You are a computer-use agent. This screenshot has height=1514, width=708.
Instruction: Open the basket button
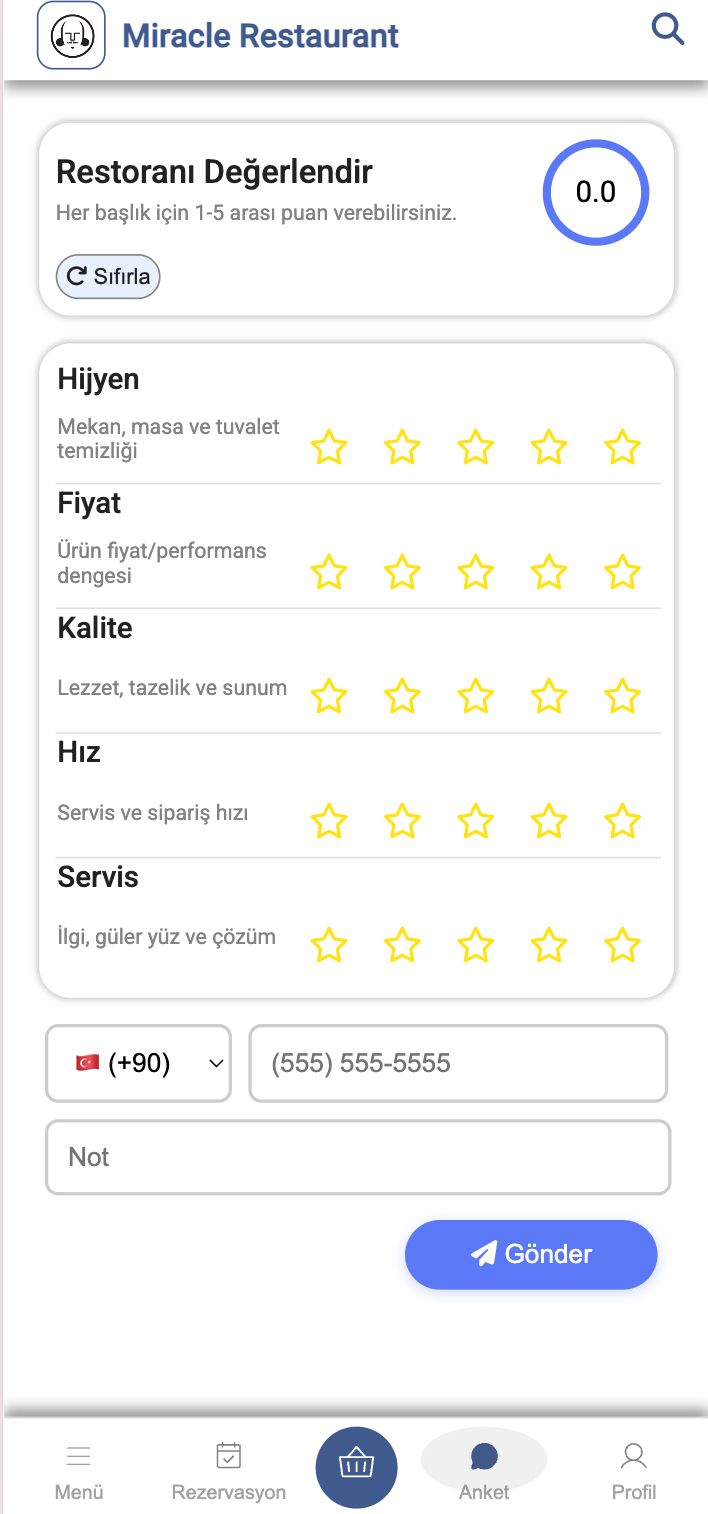pyautogui.click(x=357, y=1467)
